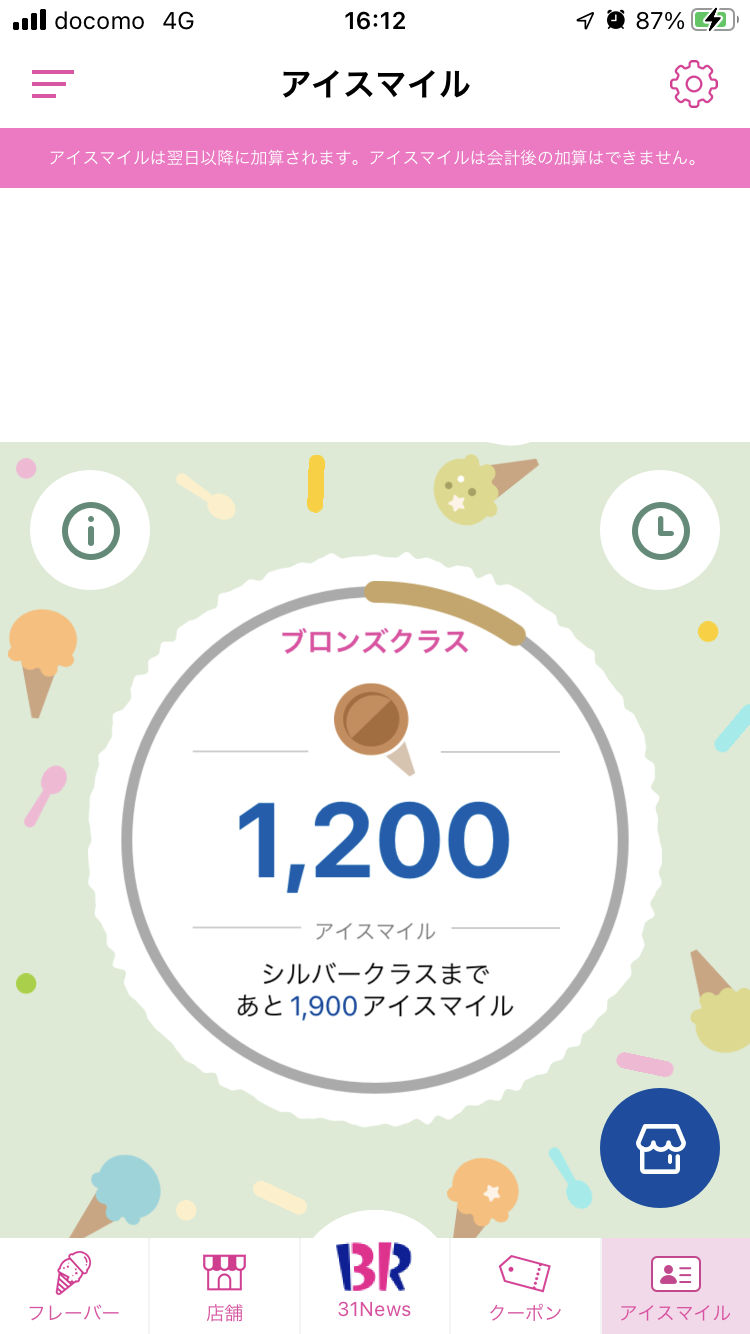
Task: Open the settings gear
Action: point(693,84)
